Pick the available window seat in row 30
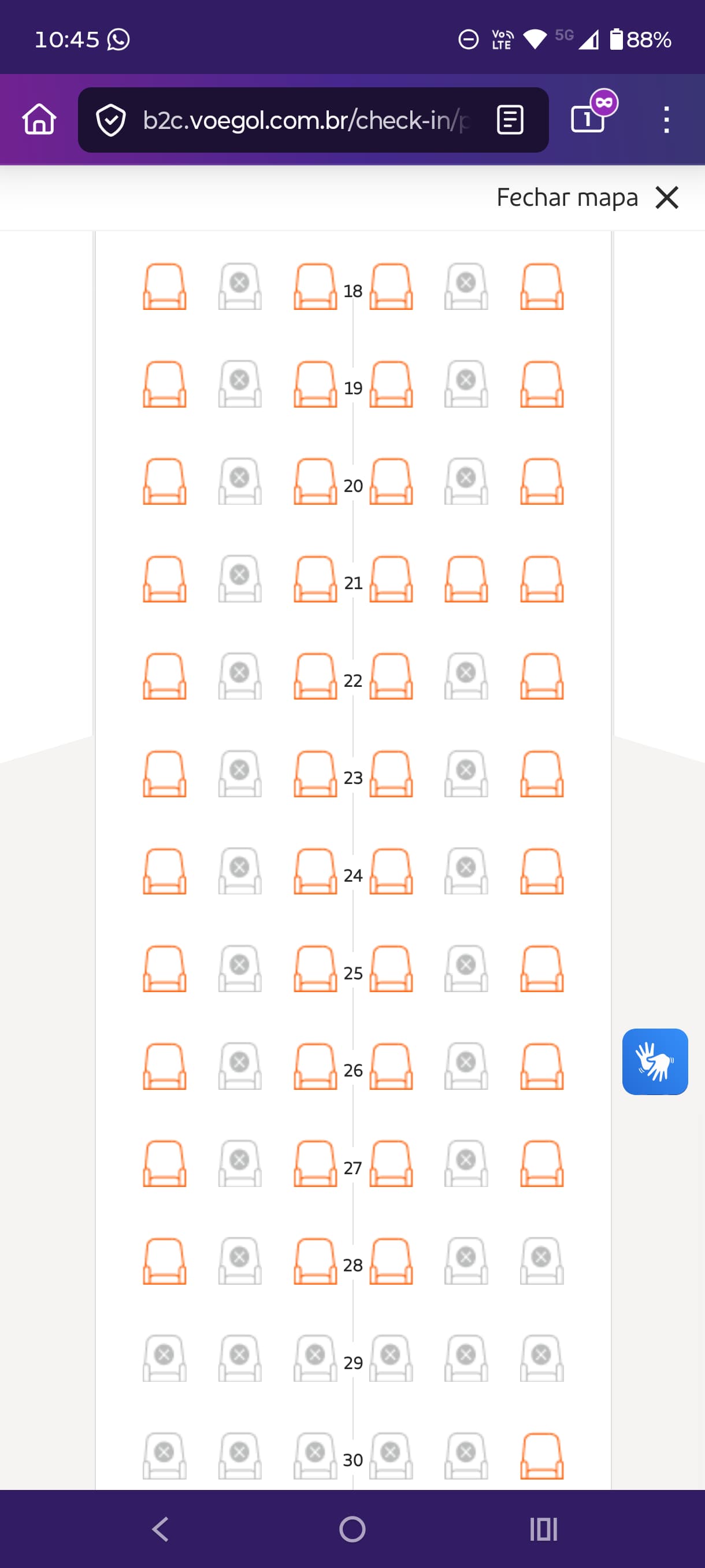 tap(541, 1455)
